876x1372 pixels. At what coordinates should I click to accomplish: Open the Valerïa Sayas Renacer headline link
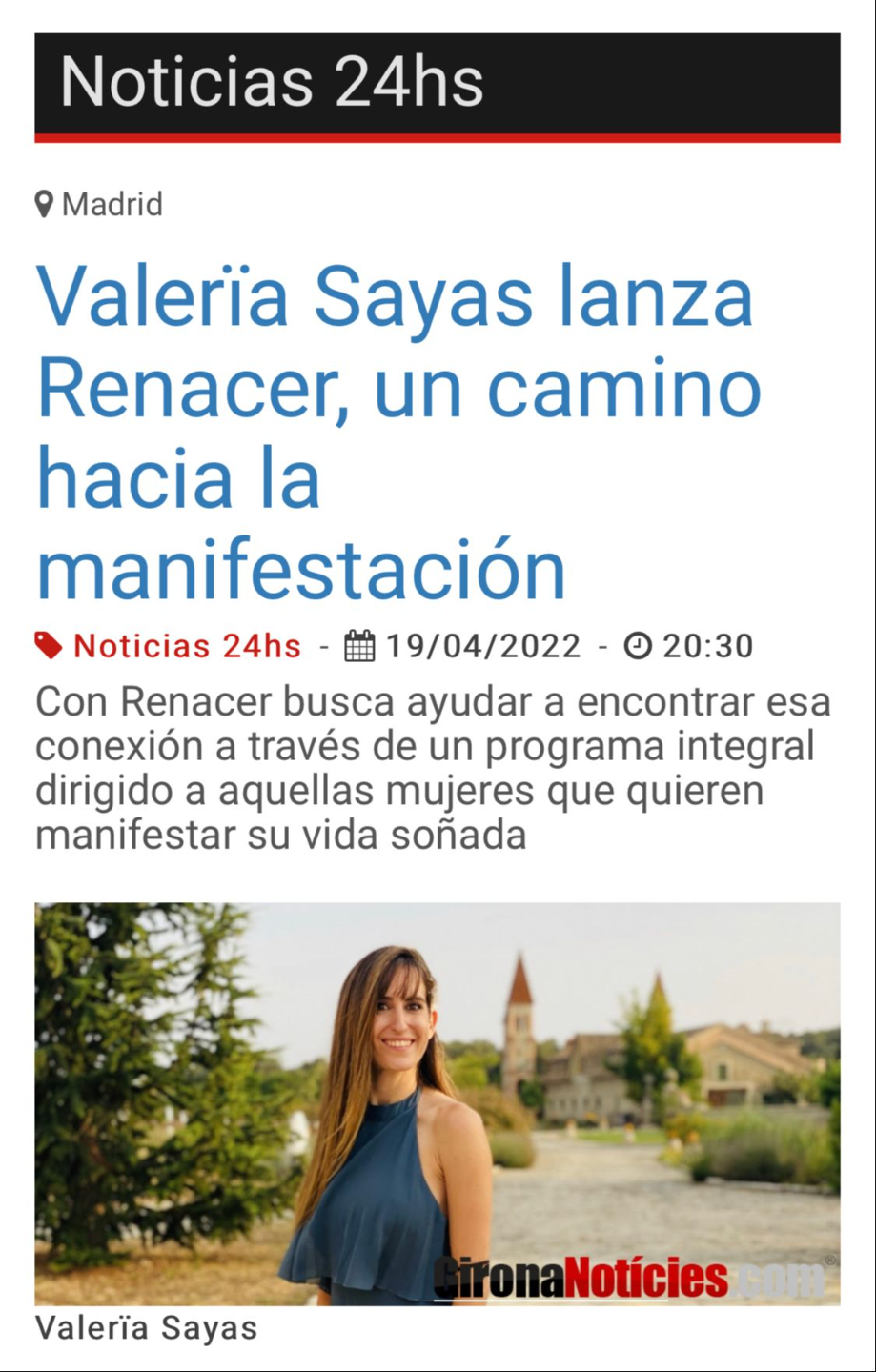click(x=397, y=434)
